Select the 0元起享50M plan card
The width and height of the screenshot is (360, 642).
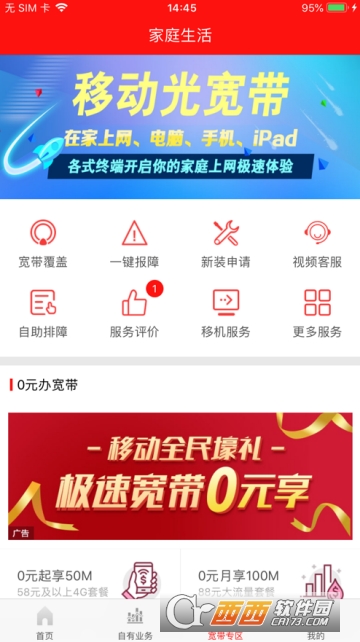pyautogui.click(x=90, y=574)
